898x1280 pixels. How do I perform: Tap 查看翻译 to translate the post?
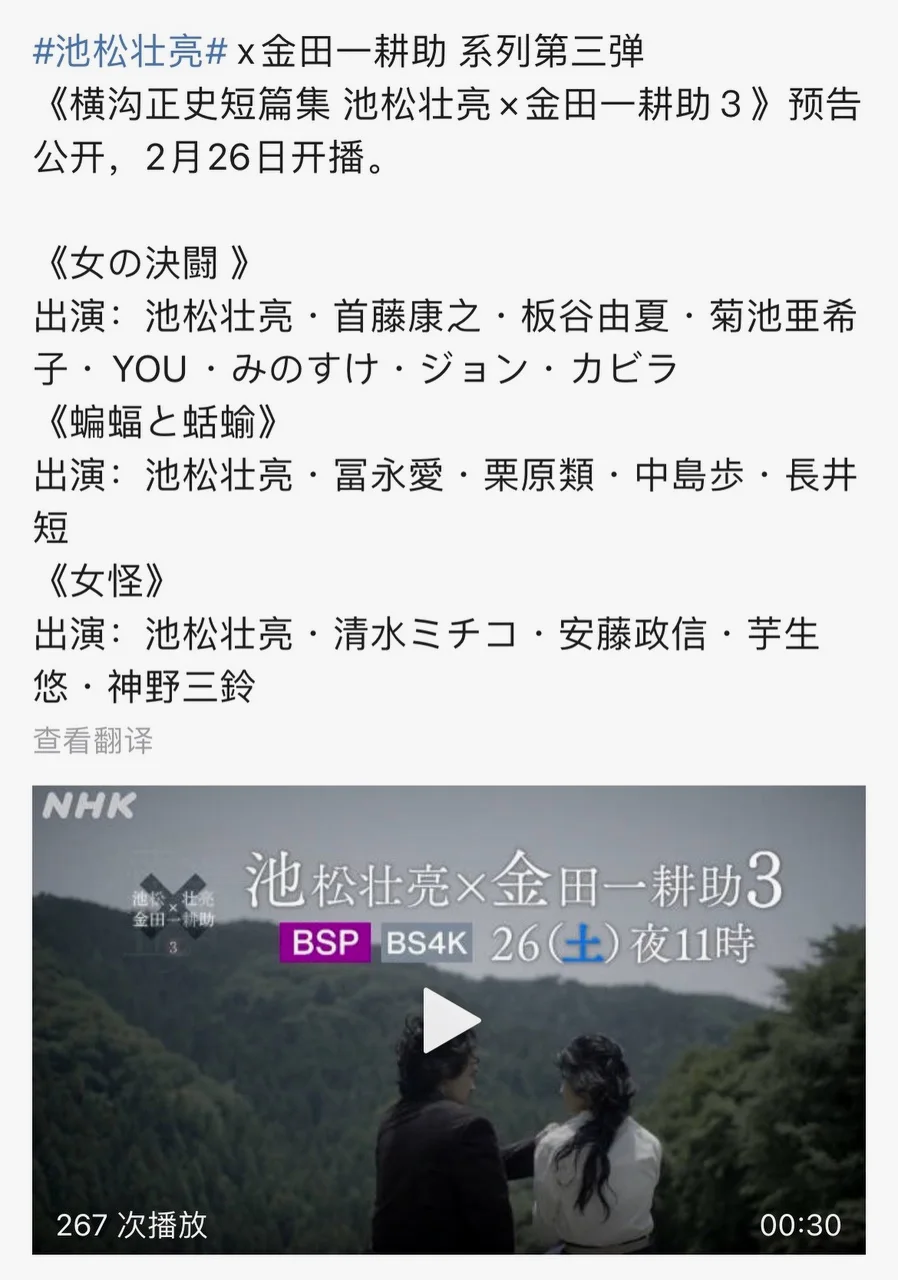coord(93,741)
